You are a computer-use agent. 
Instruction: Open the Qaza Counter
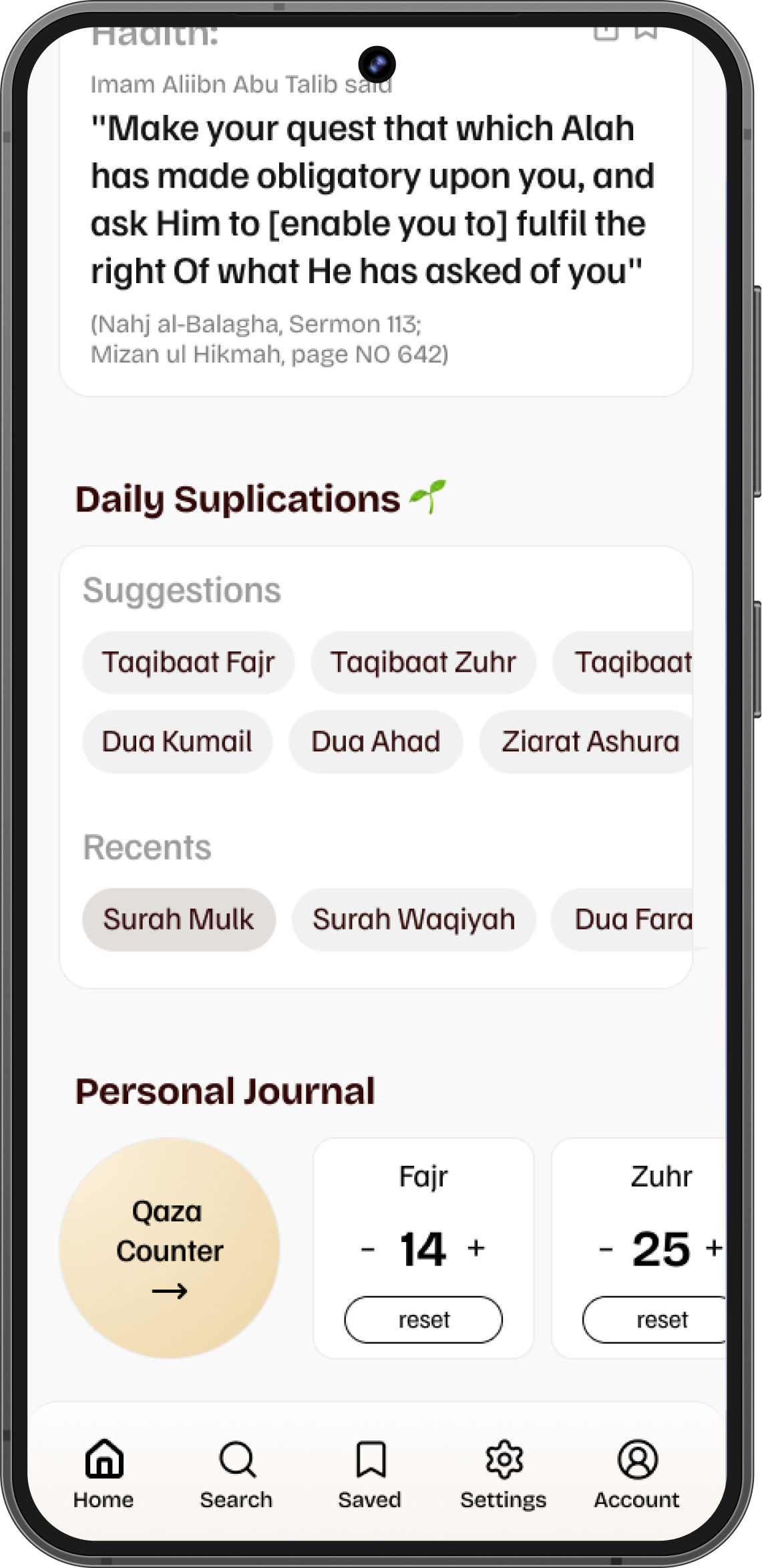coord(169,1248)
